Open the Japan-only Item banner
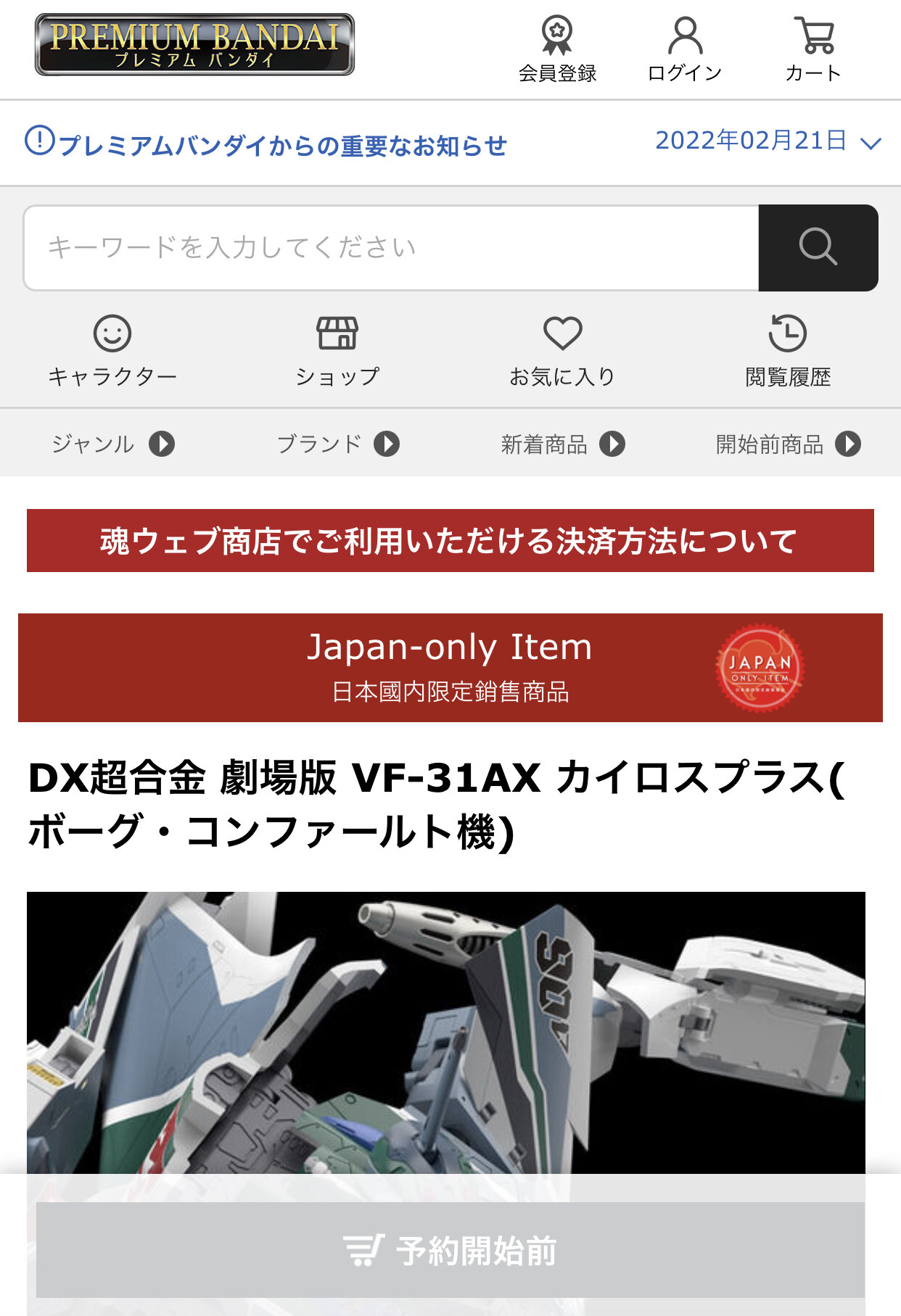The height and width of the screenshot is (1316, 901). [x=450, y=668]
